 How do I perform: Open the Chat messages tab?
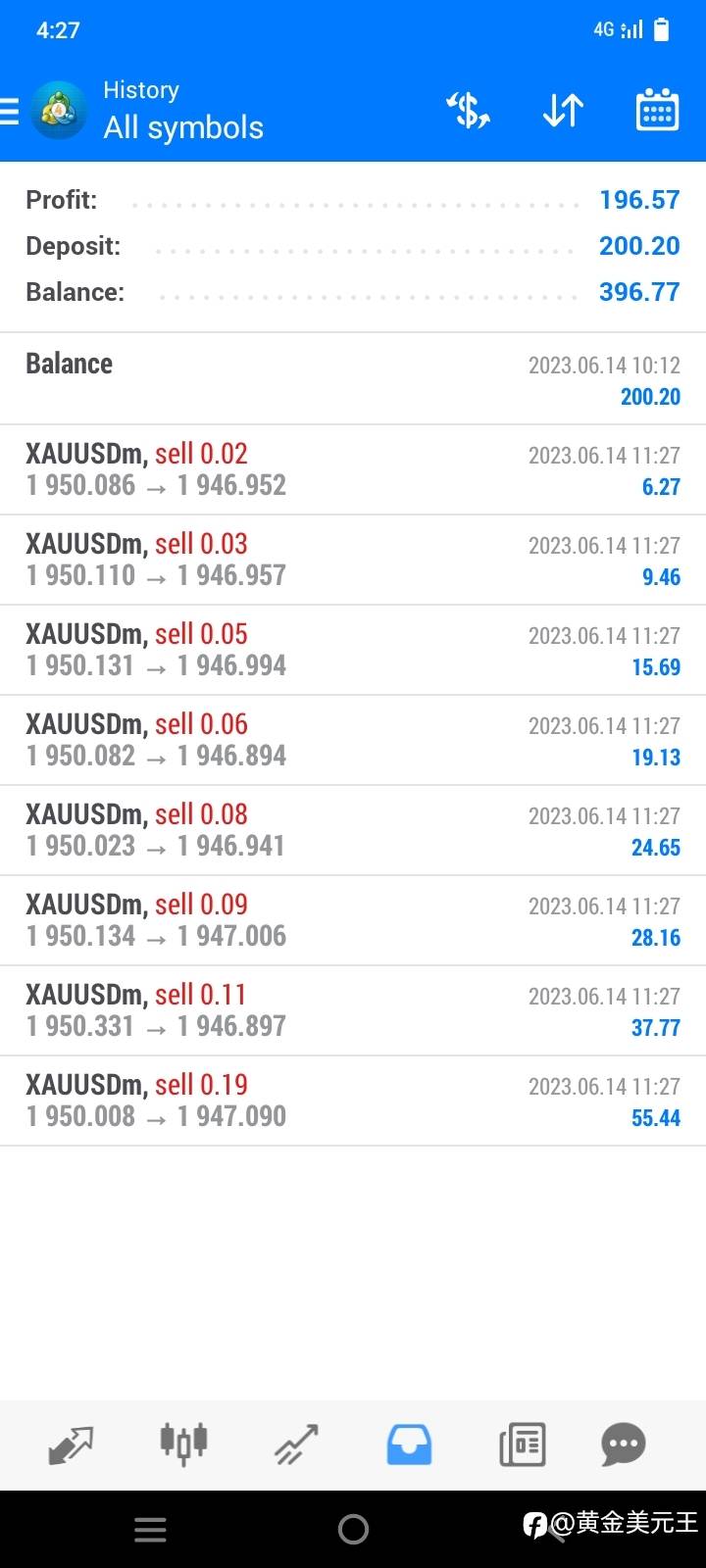pos(624,1444)
